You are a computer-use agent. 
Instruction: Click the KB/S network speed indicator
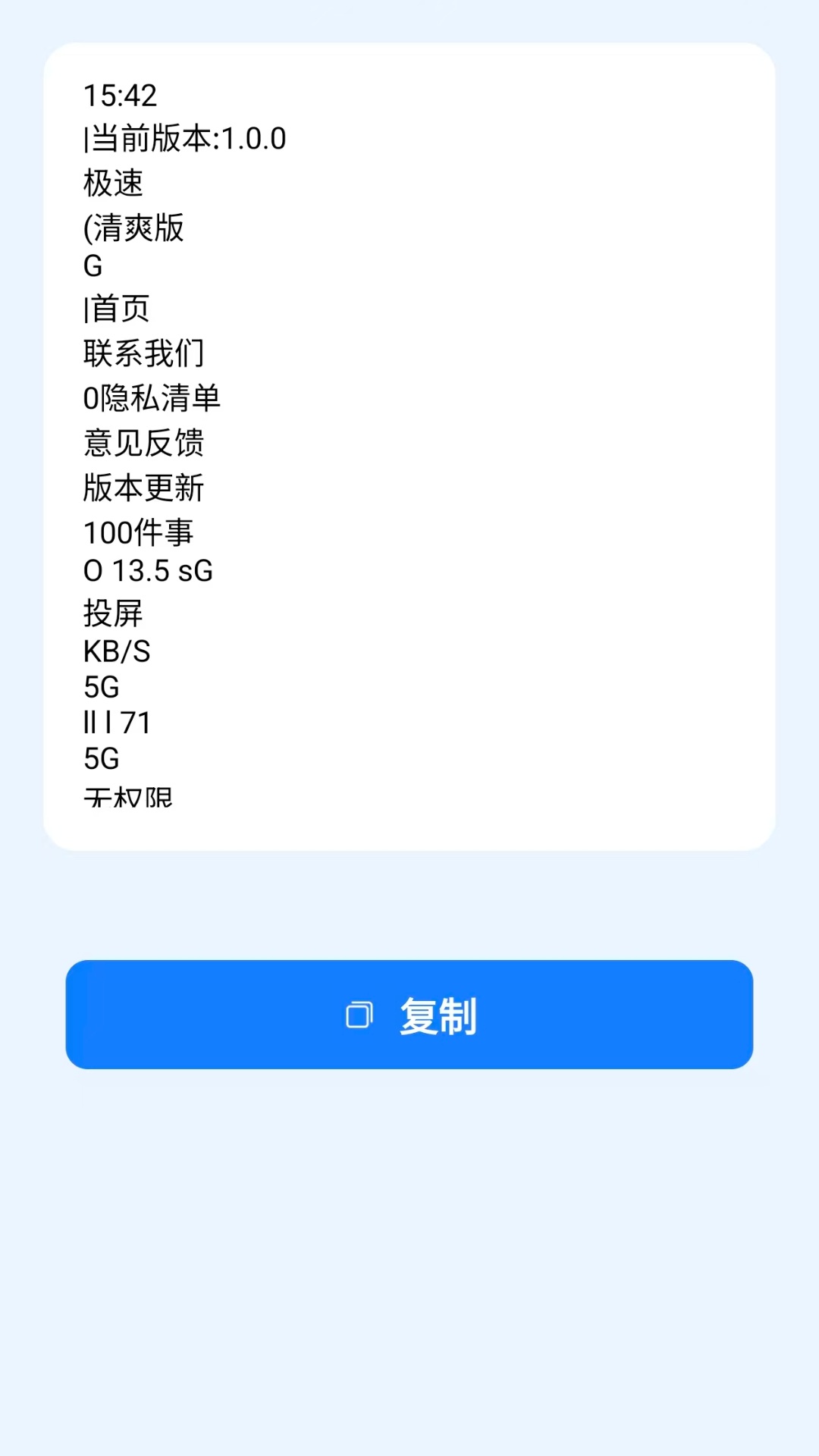click(115, 651)
